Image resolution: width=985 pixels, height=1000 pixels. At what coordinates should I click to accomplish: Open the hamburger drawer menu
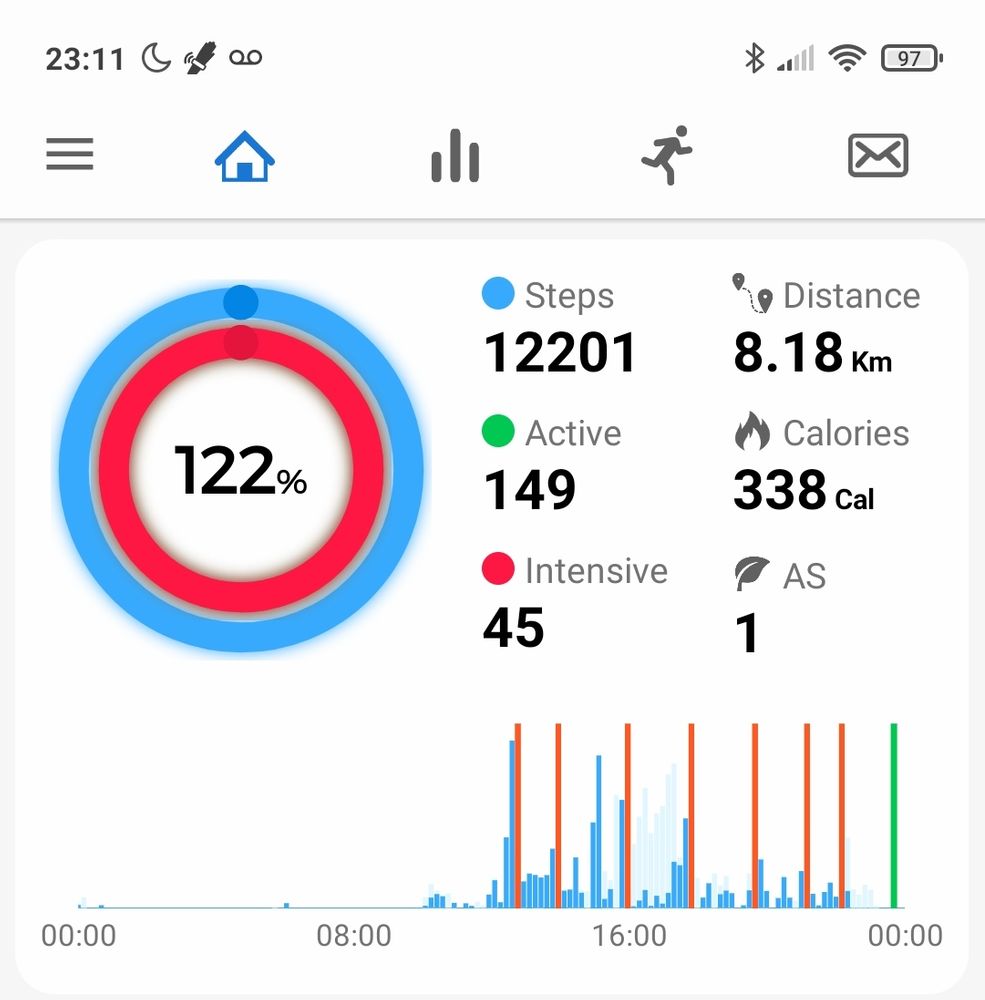(70, 154)
